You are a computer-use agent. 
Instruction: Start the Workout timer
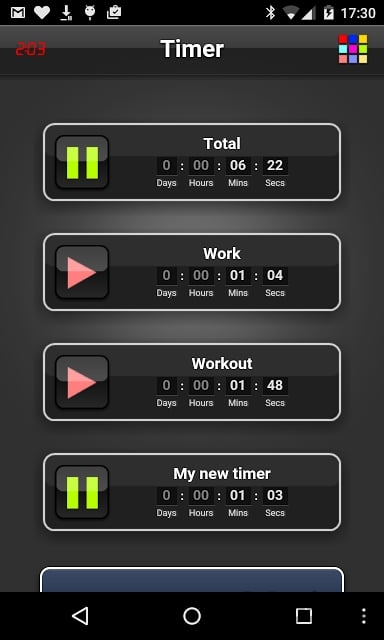[x=82, y=382]
